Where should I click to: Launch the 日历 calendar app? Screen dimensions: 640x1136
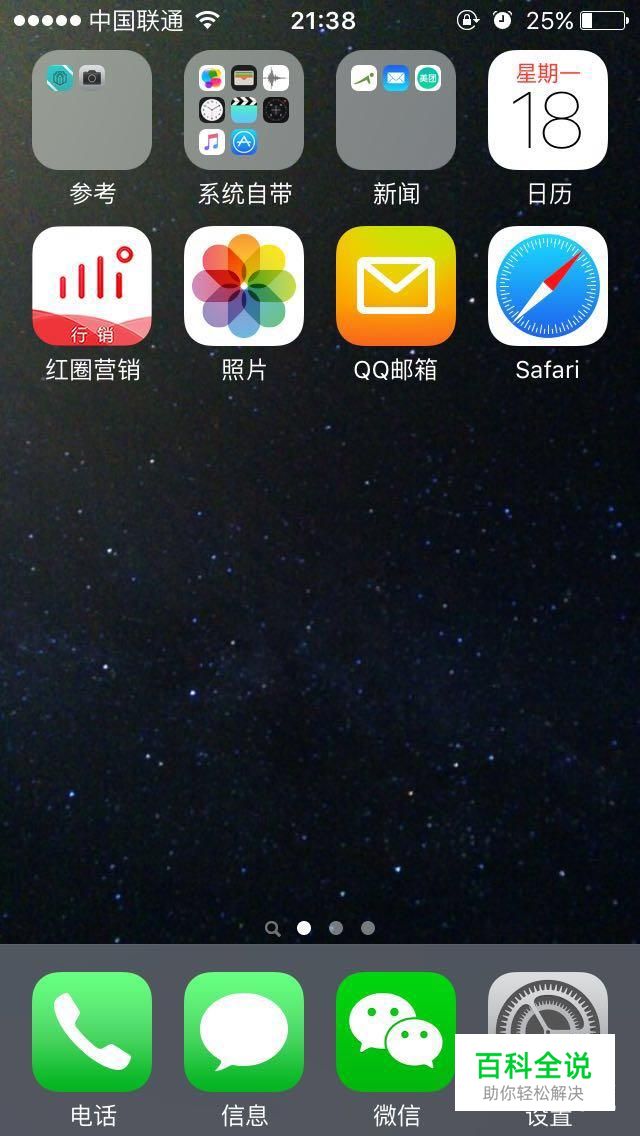click(x=548, y=110)
